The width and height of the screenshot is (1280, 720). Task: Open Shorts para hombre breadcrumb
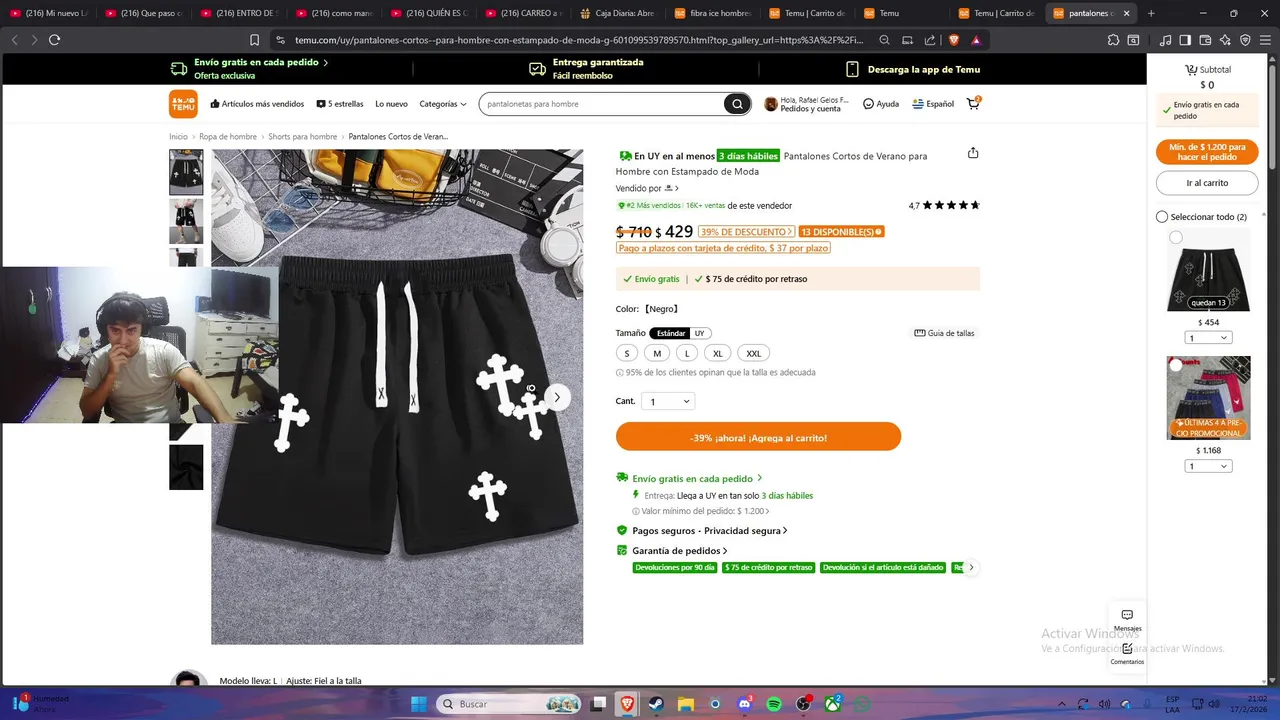pyautogui.click(x=302, y=137)
